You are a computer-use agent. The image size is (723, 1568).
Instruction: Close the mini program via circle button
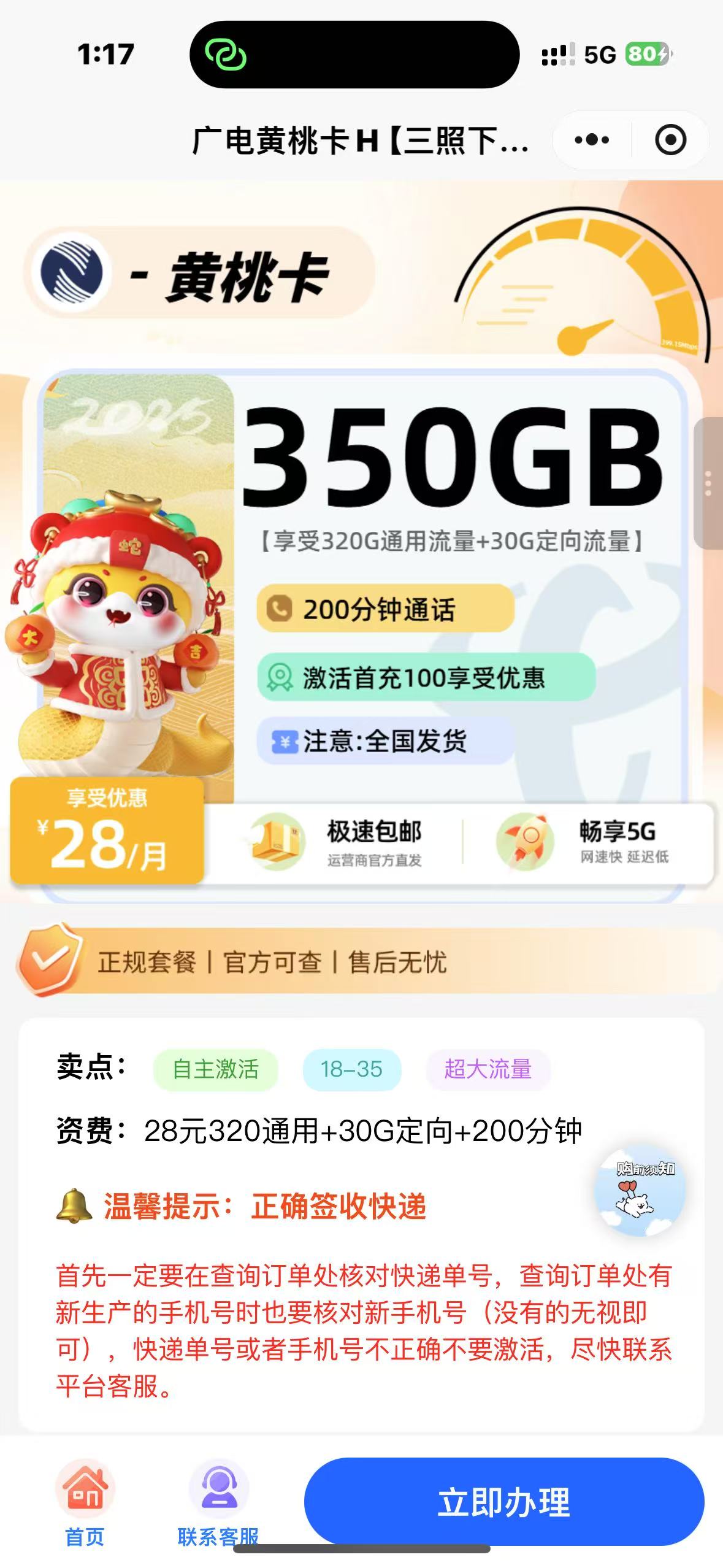pyautogui.click(x=670, y=140)
